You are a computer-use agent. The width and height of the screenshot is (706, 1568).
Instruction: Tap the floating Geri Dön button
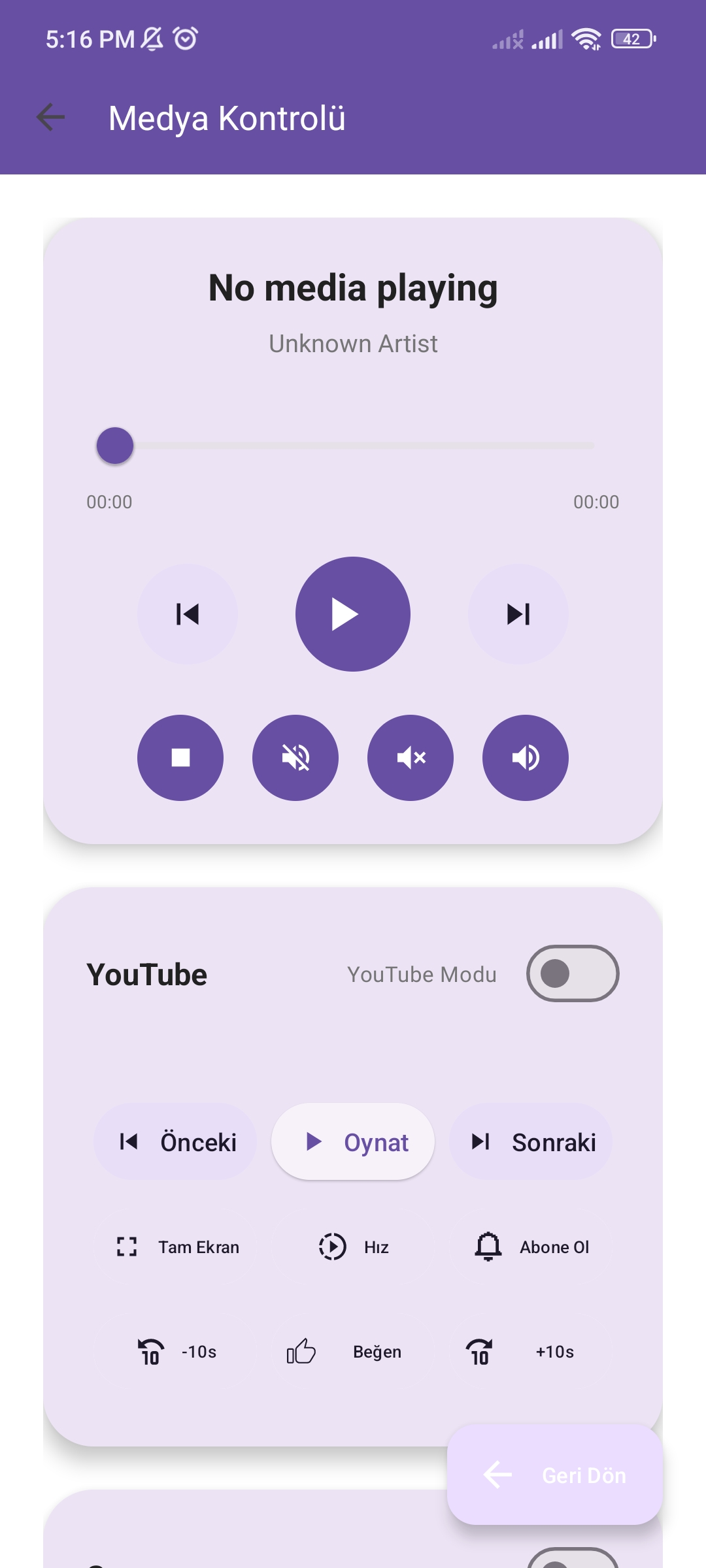(x=555, y=1475)
